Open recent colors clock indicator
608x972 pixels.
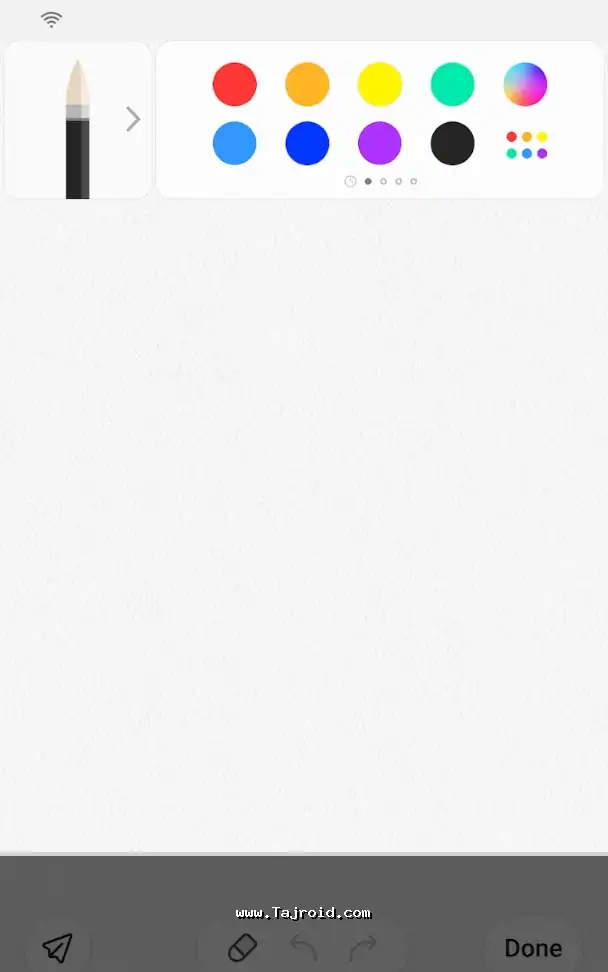pos(350,182)
